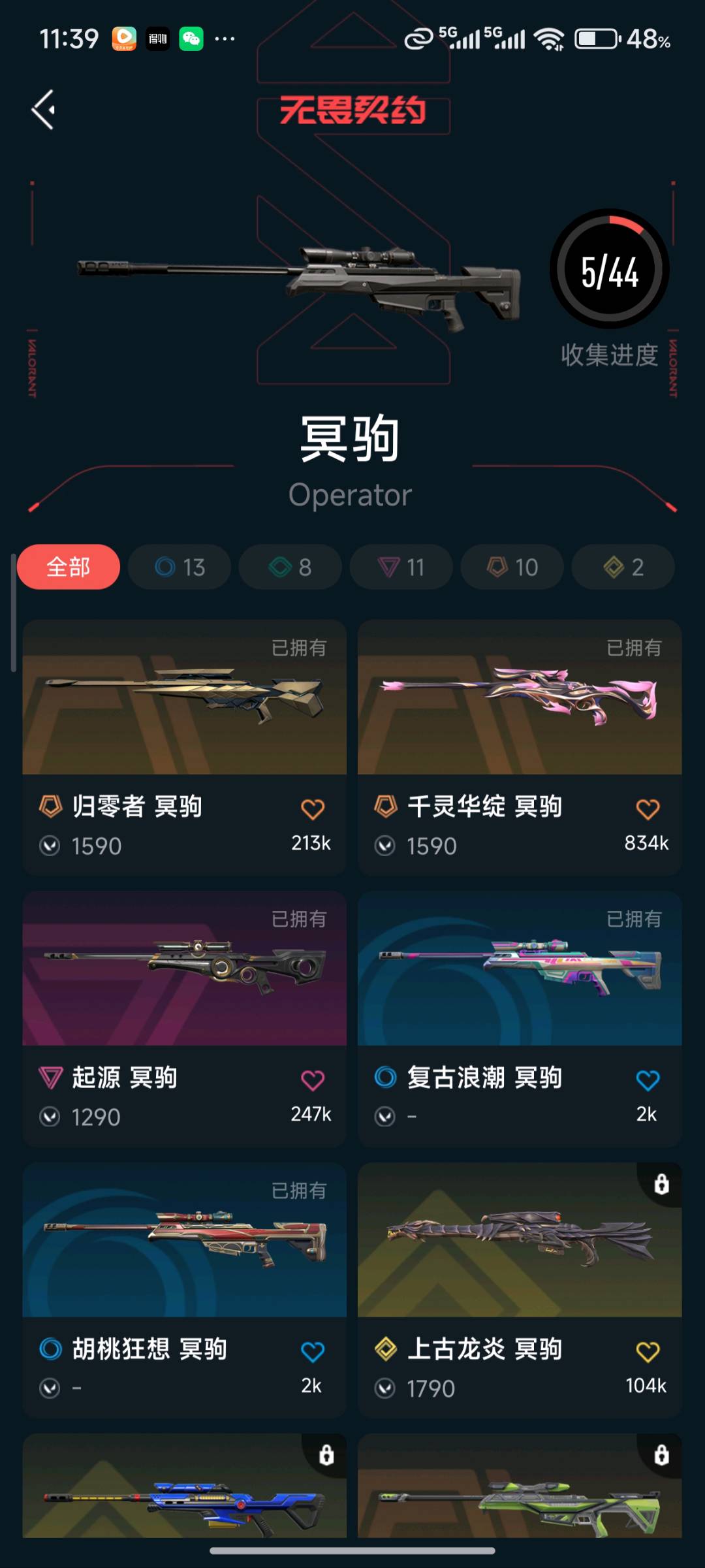Screen dimensions: 705x1568
Task: Open the 千灵华绽 冥驹 skin card
Action: pos(520,699)
